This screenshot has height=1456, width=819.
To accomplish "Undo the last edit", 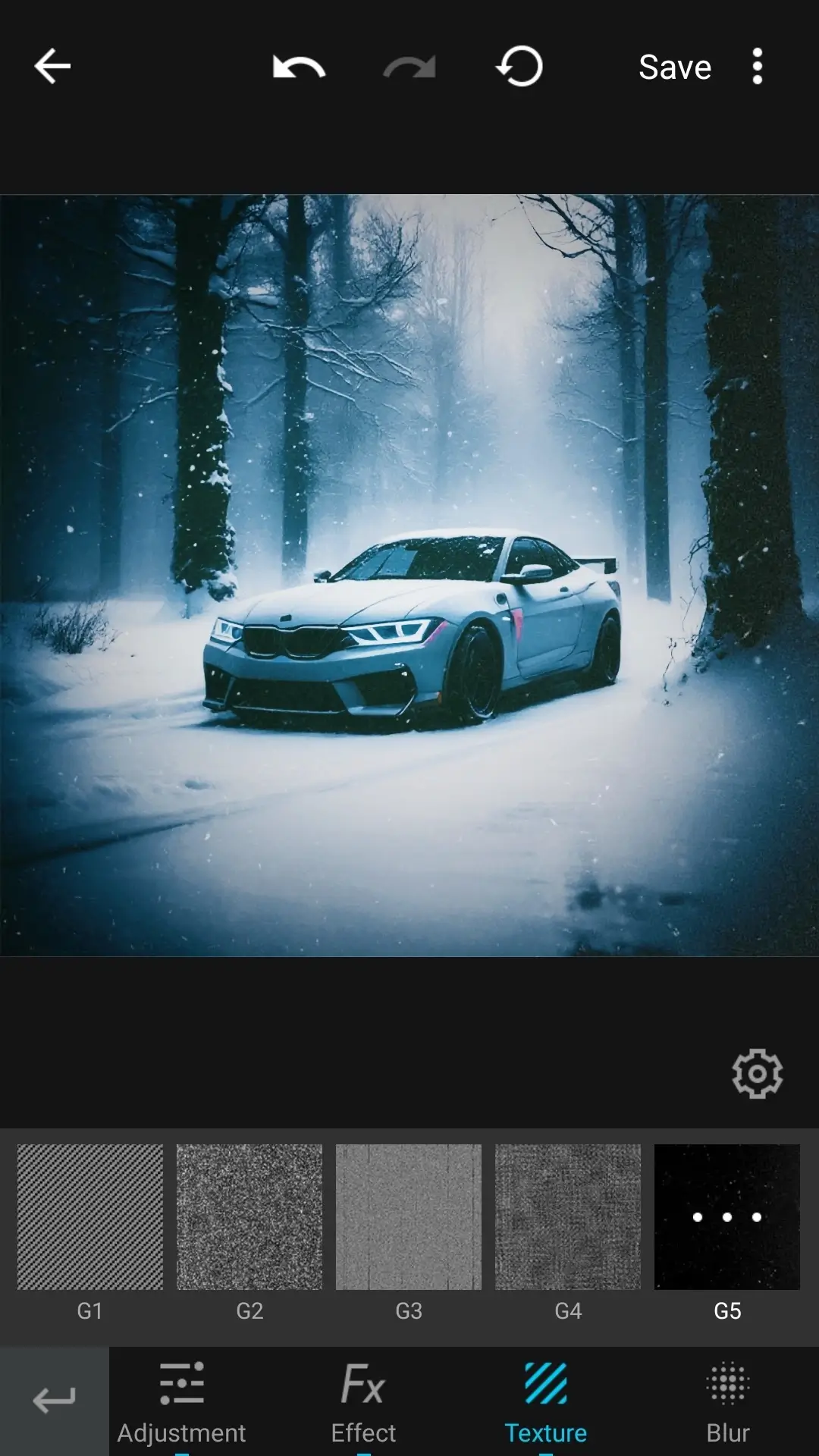I will [299, 67].
